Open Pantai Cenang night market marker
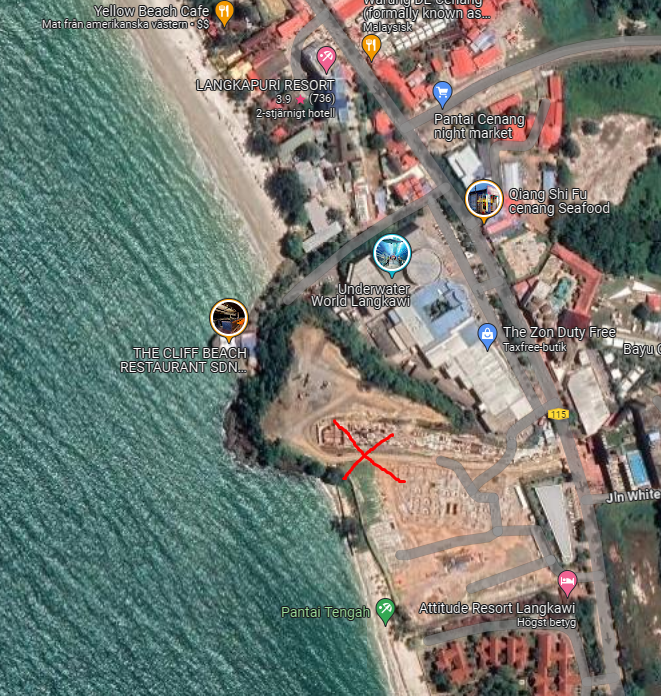 click(443, 94)
